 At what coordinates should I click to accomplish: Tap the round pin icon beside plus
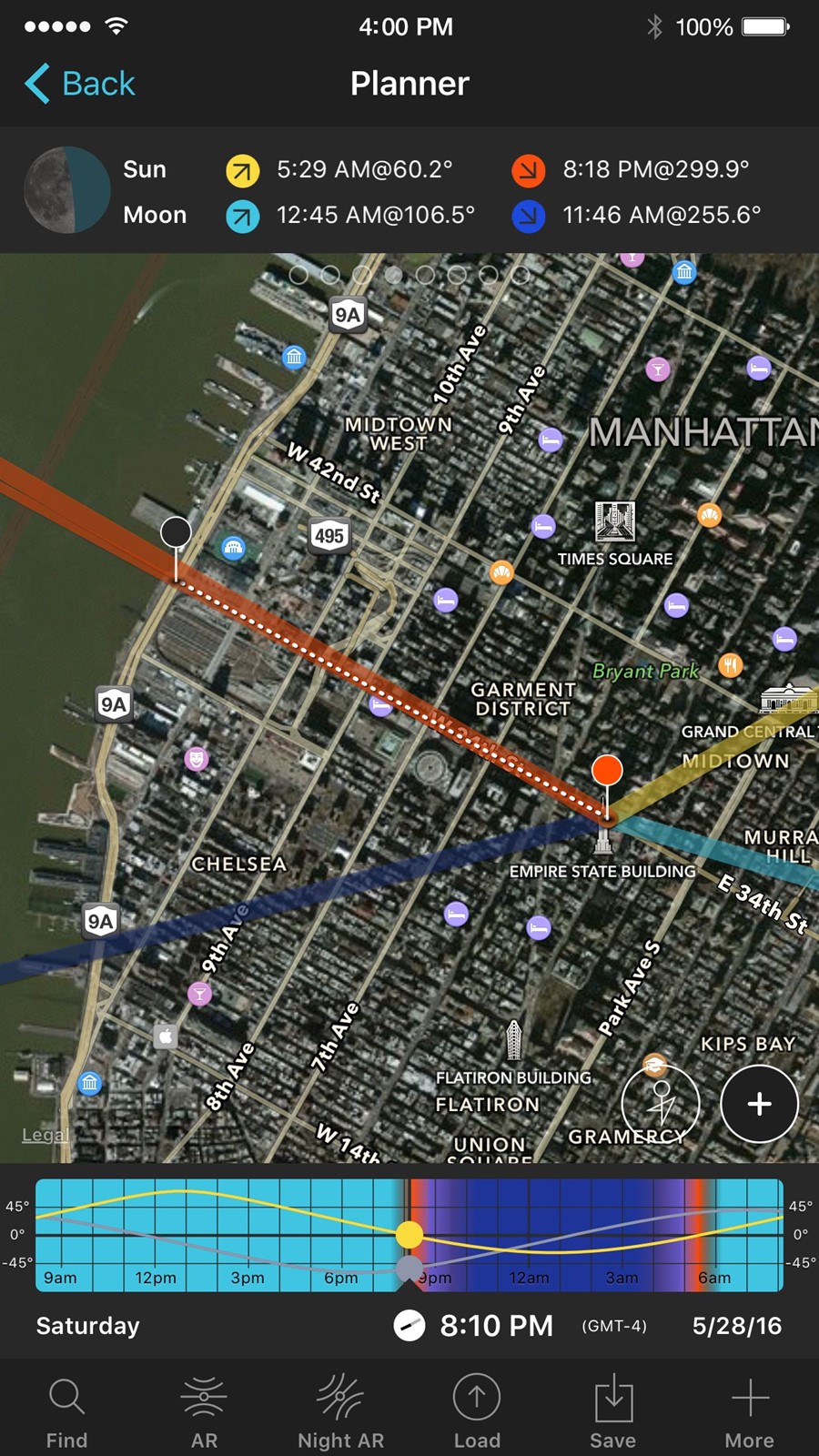[x=661, y=1103]
